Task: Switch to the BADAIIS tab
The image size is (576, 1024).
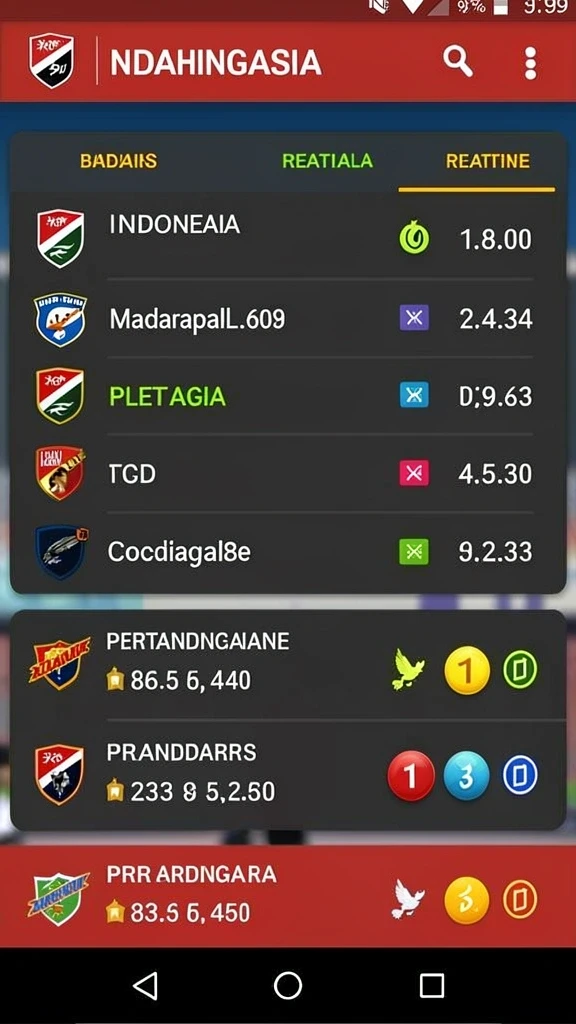Action: click(x=118, y=161)
